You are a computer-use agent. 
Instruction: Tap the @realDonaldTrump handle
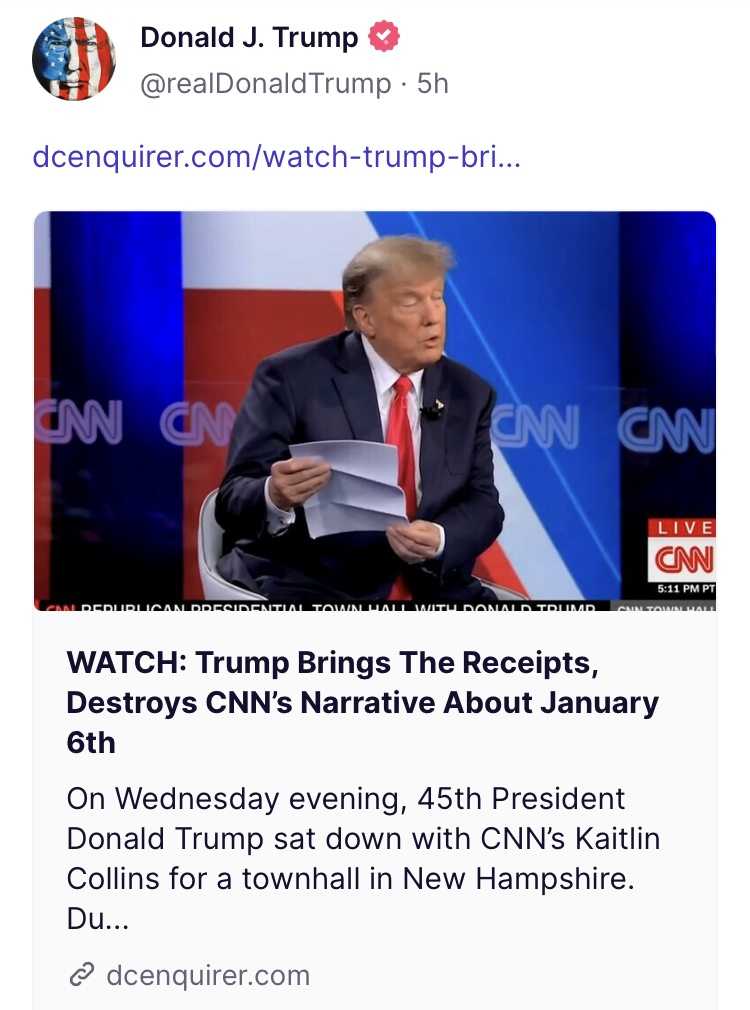[265, 84]
